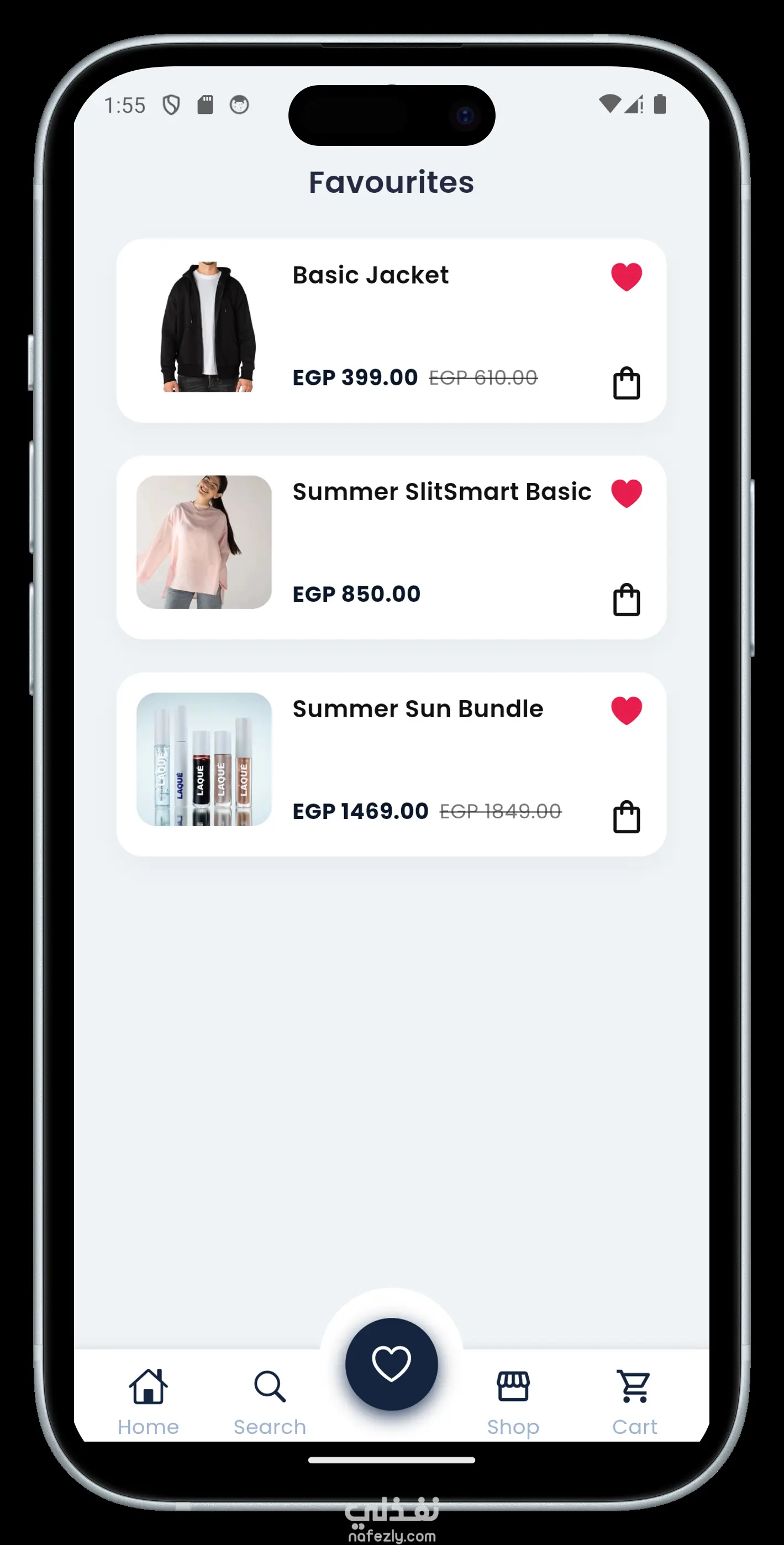Screen dimensions: 784x1545
Task: Add Basic Jacket to shopping bag
Action: (x=626, y=383)
